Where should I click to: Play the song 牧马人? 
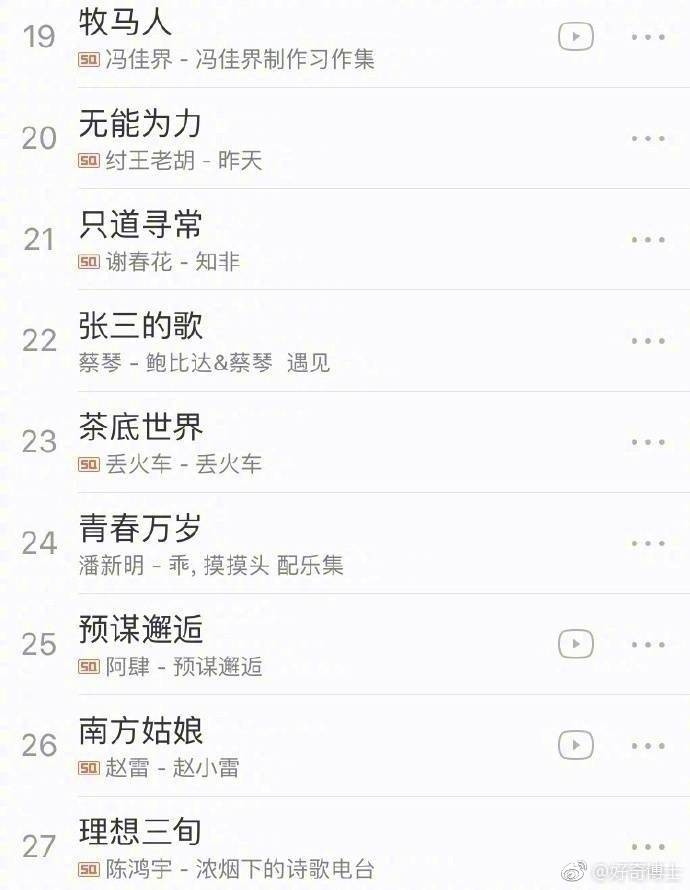126,21
